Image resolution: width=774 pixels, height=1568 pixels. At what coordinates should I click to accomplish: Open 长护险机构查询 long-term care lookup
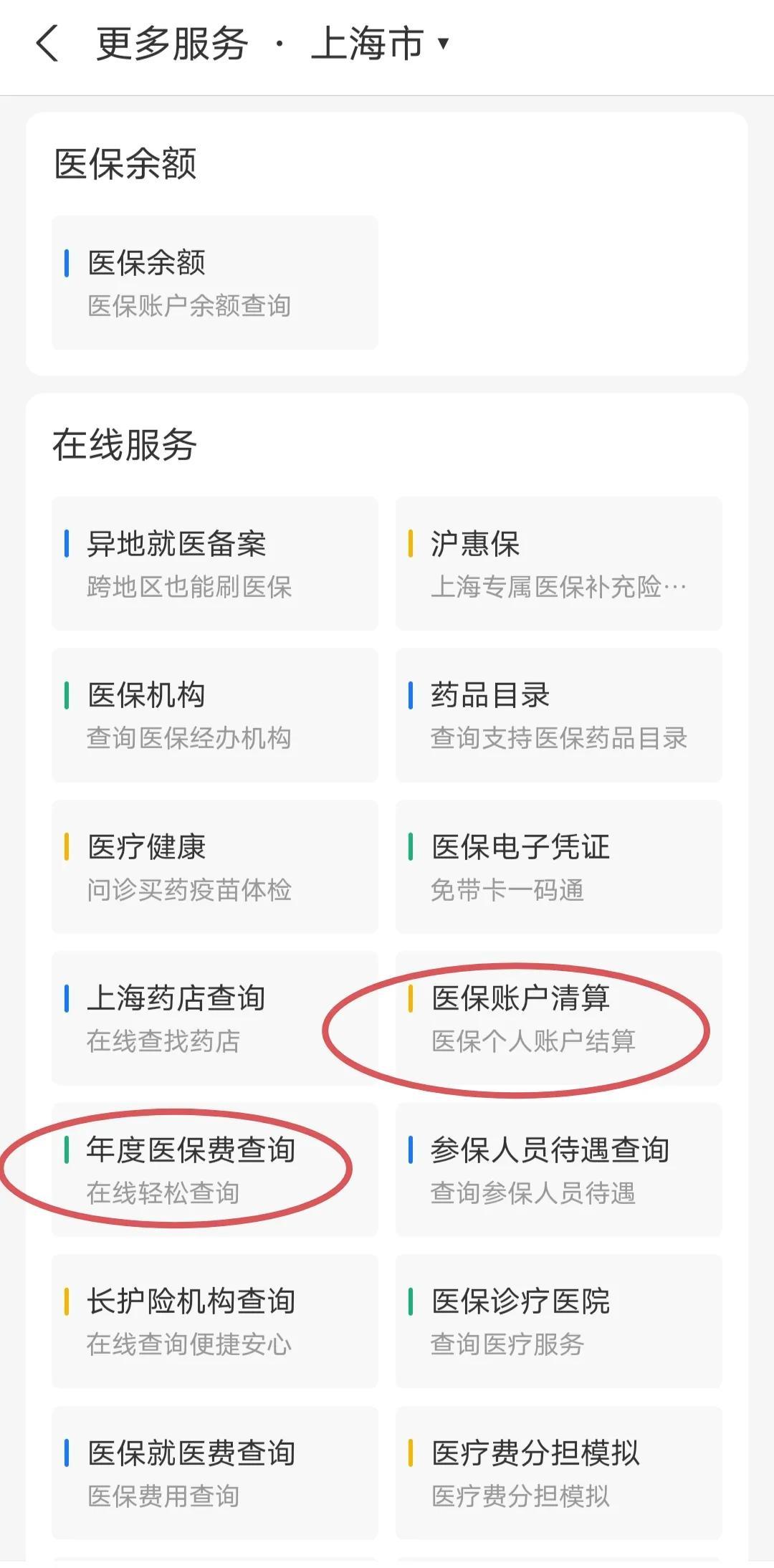(x=214, y=1322)
